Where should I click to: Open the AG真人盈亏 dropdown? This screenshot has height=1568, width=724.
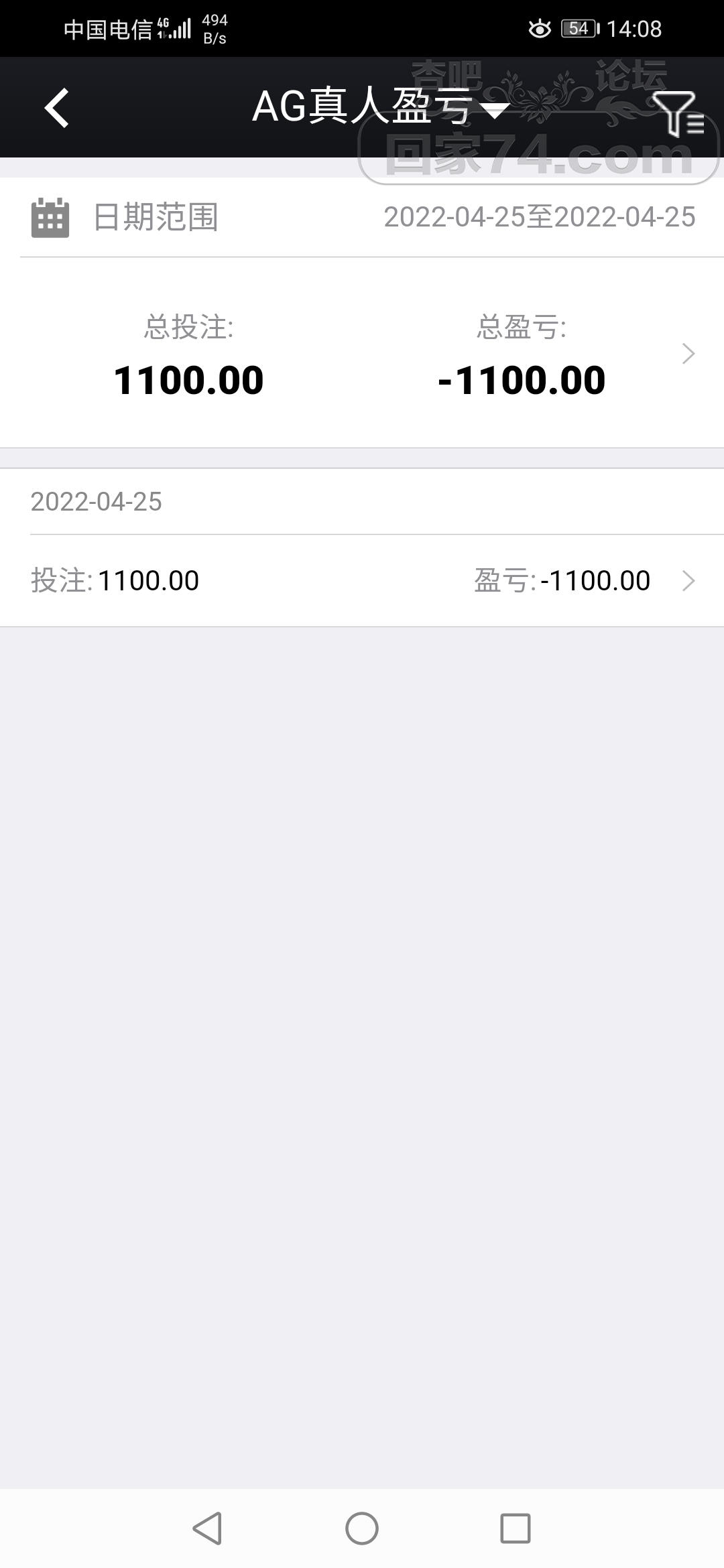pos(380,107)
